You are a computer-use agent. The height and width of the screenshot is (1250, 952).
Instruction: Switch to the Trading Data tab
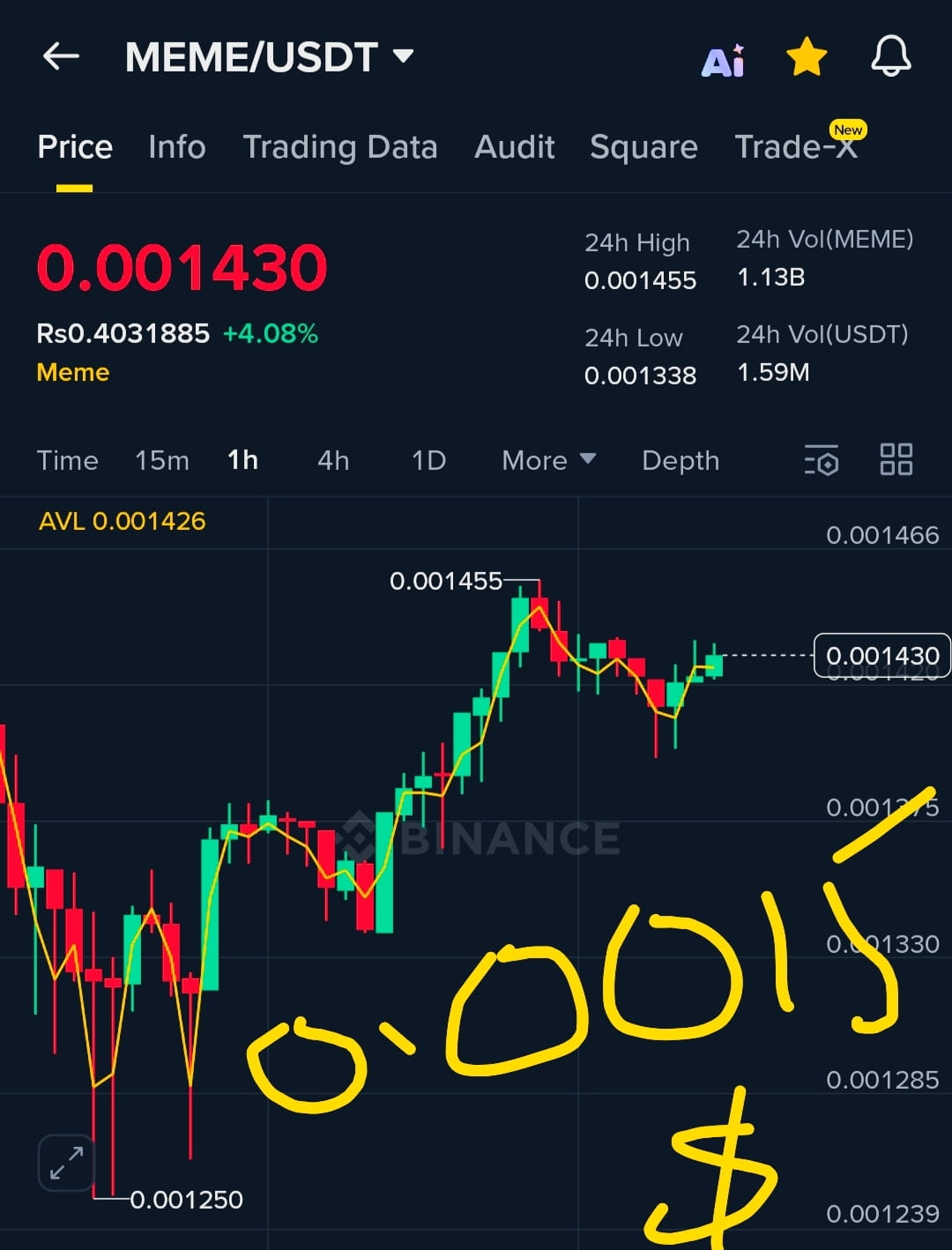tap(339, 147)
